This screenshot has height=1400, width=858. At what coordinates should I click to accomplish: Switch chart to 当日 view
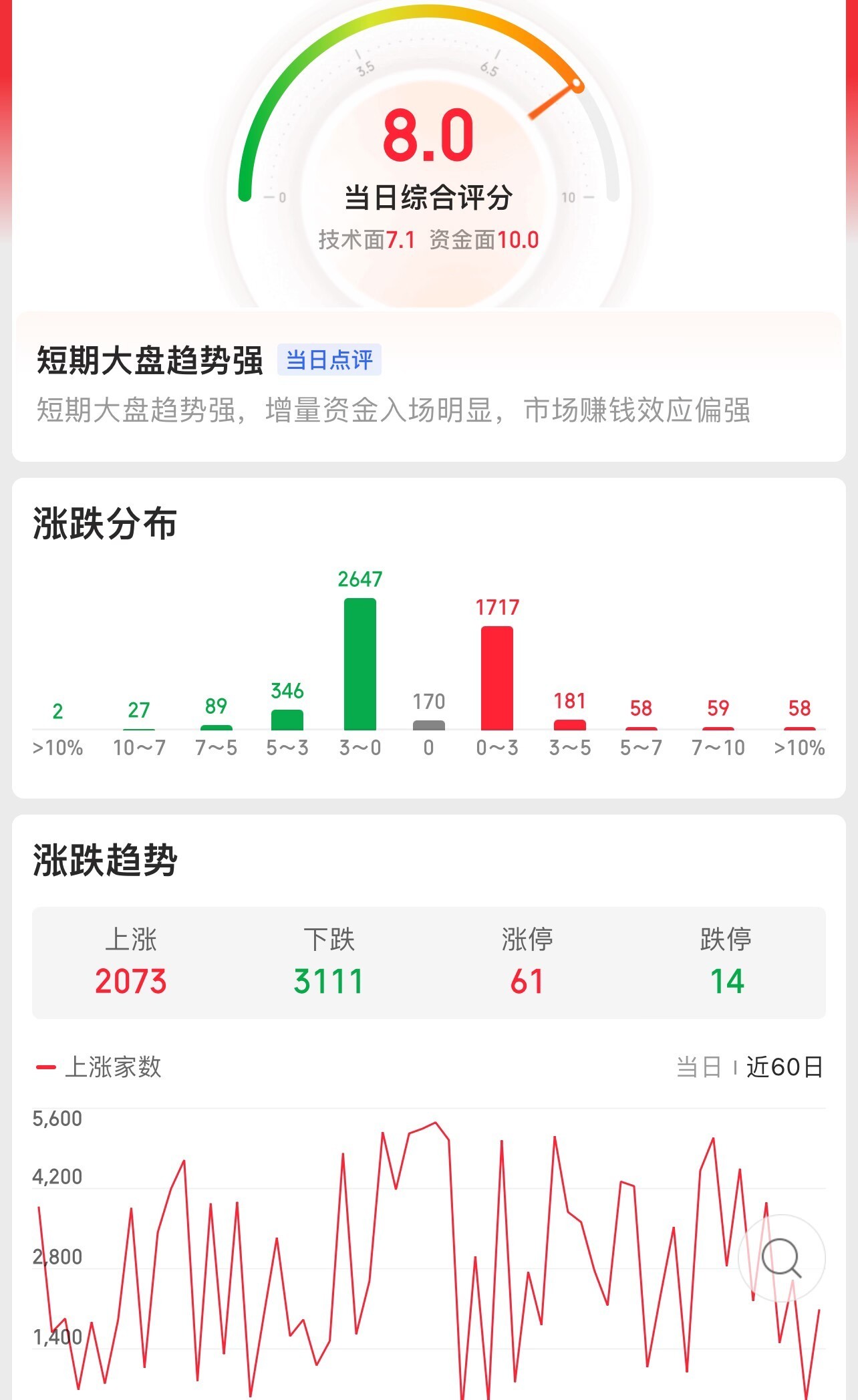[698, 1067]
